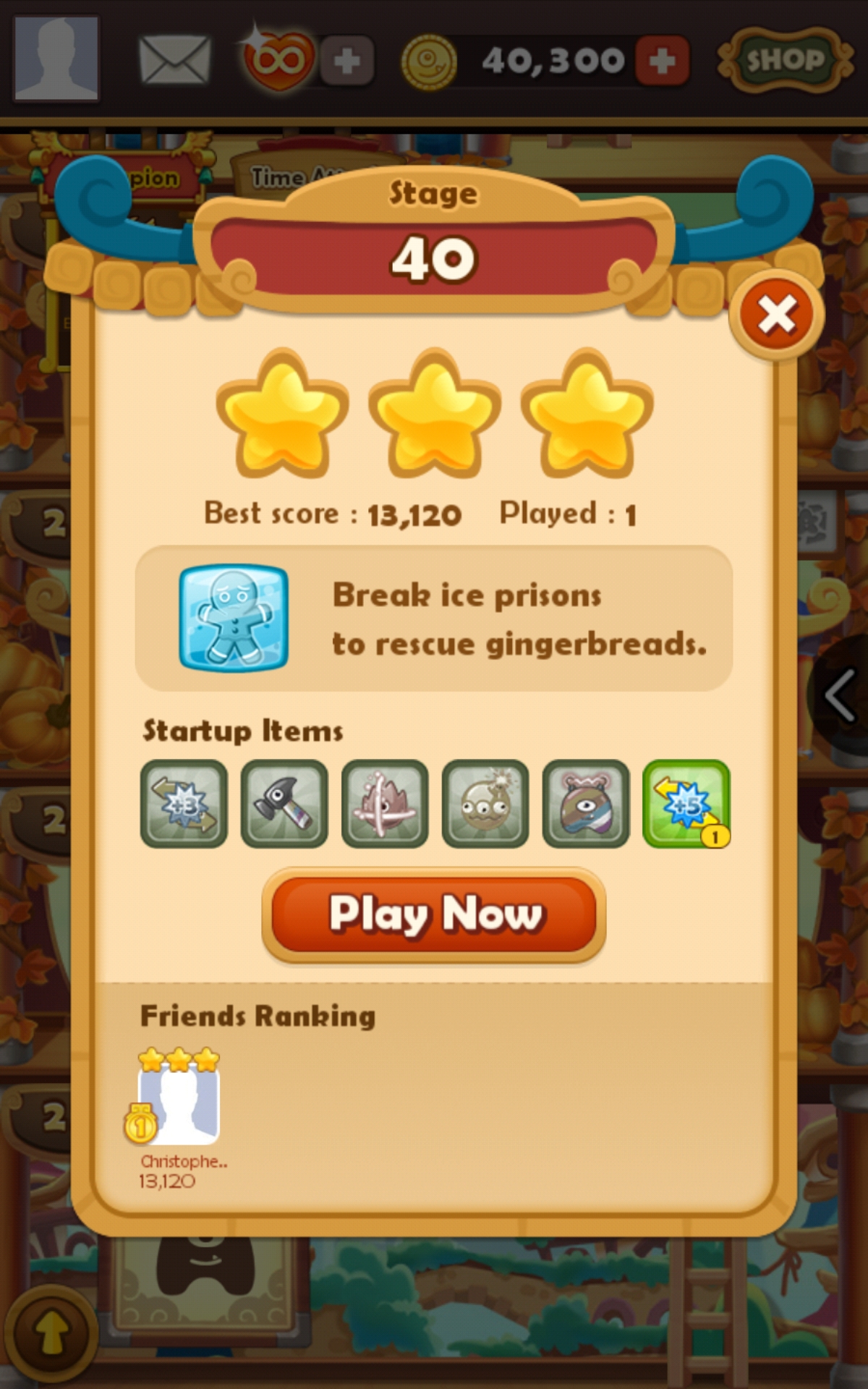Image resolution: width=868 pixels, height=1389 pixels.
Task: Select the +3 moves startup item
Action: (x=184, y=804)
